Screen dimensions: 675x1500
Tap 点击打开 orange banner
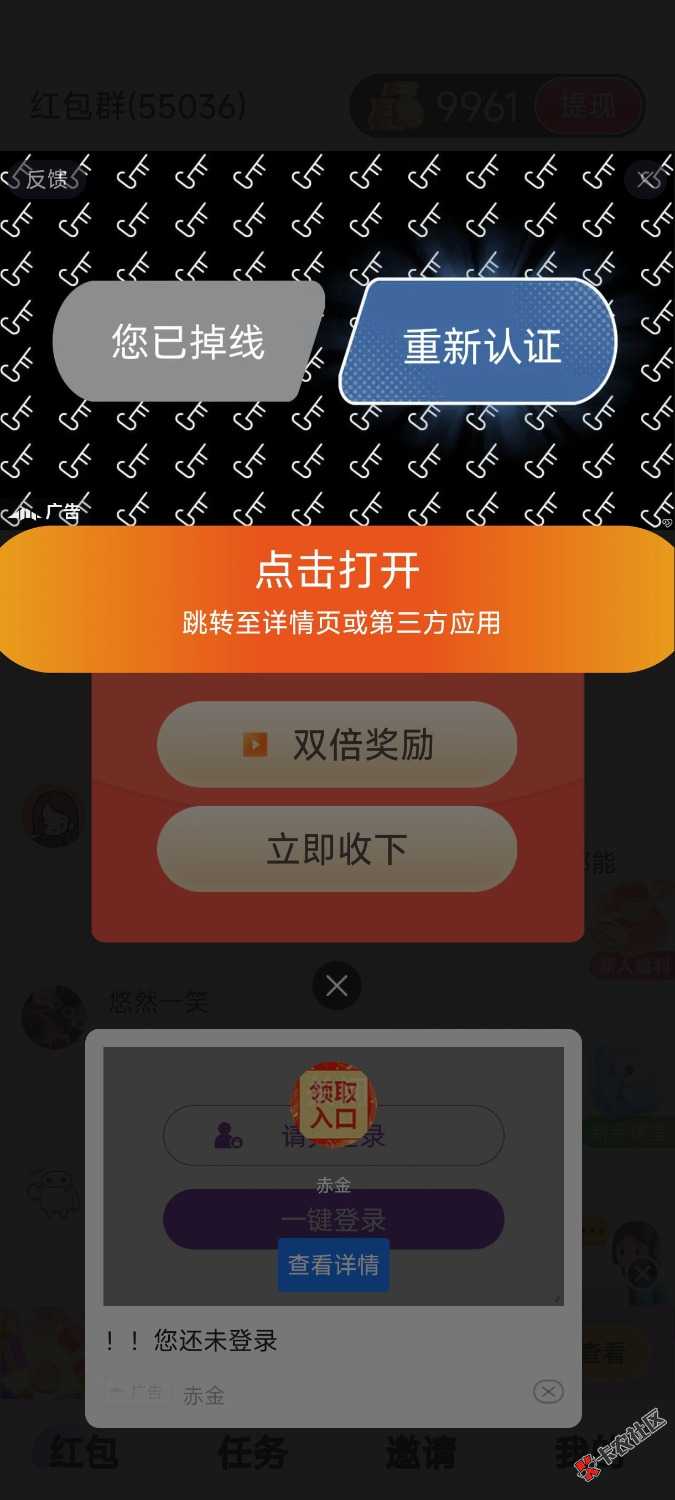click(x=337, y=597)
